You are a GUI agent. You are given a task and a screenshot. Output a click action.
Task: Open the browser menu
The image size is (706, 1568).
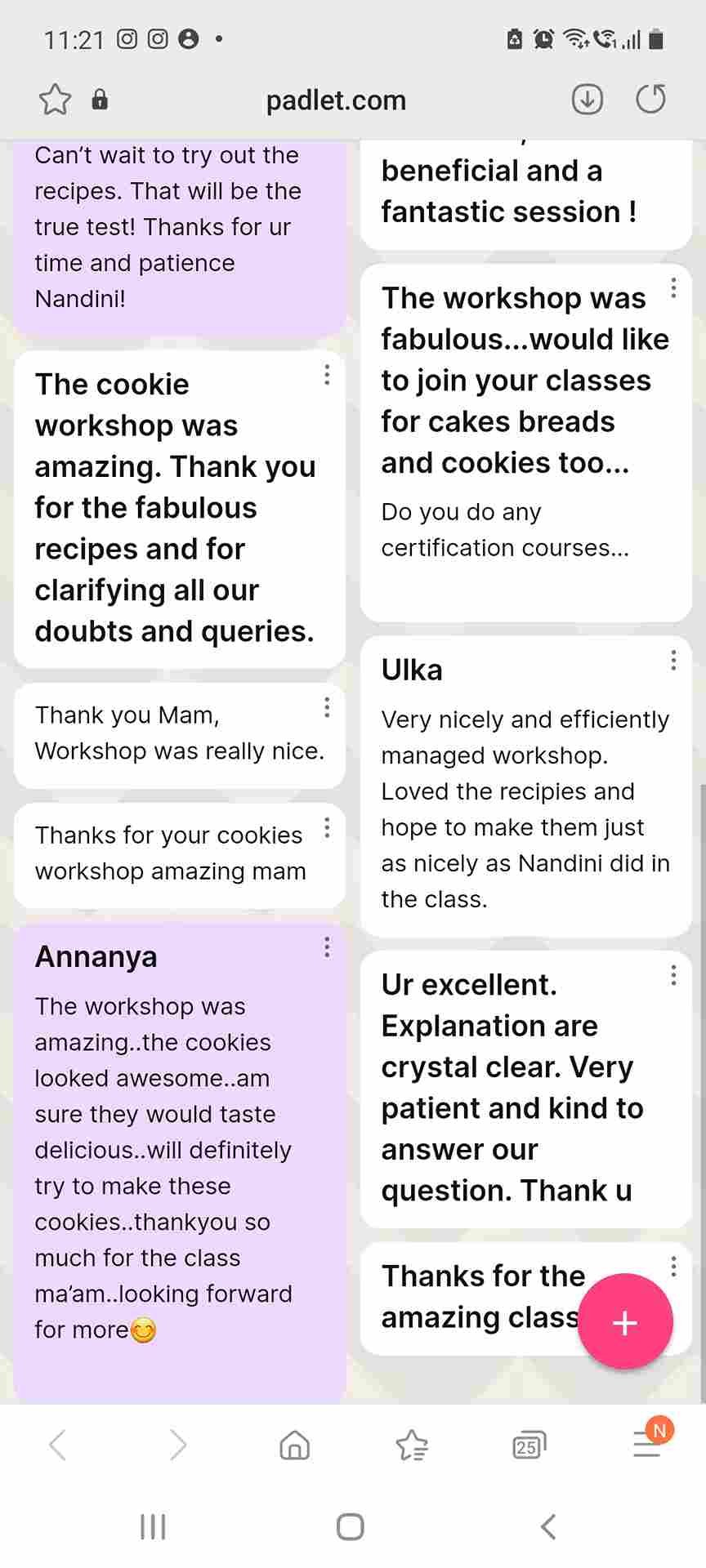(647, 1445)
